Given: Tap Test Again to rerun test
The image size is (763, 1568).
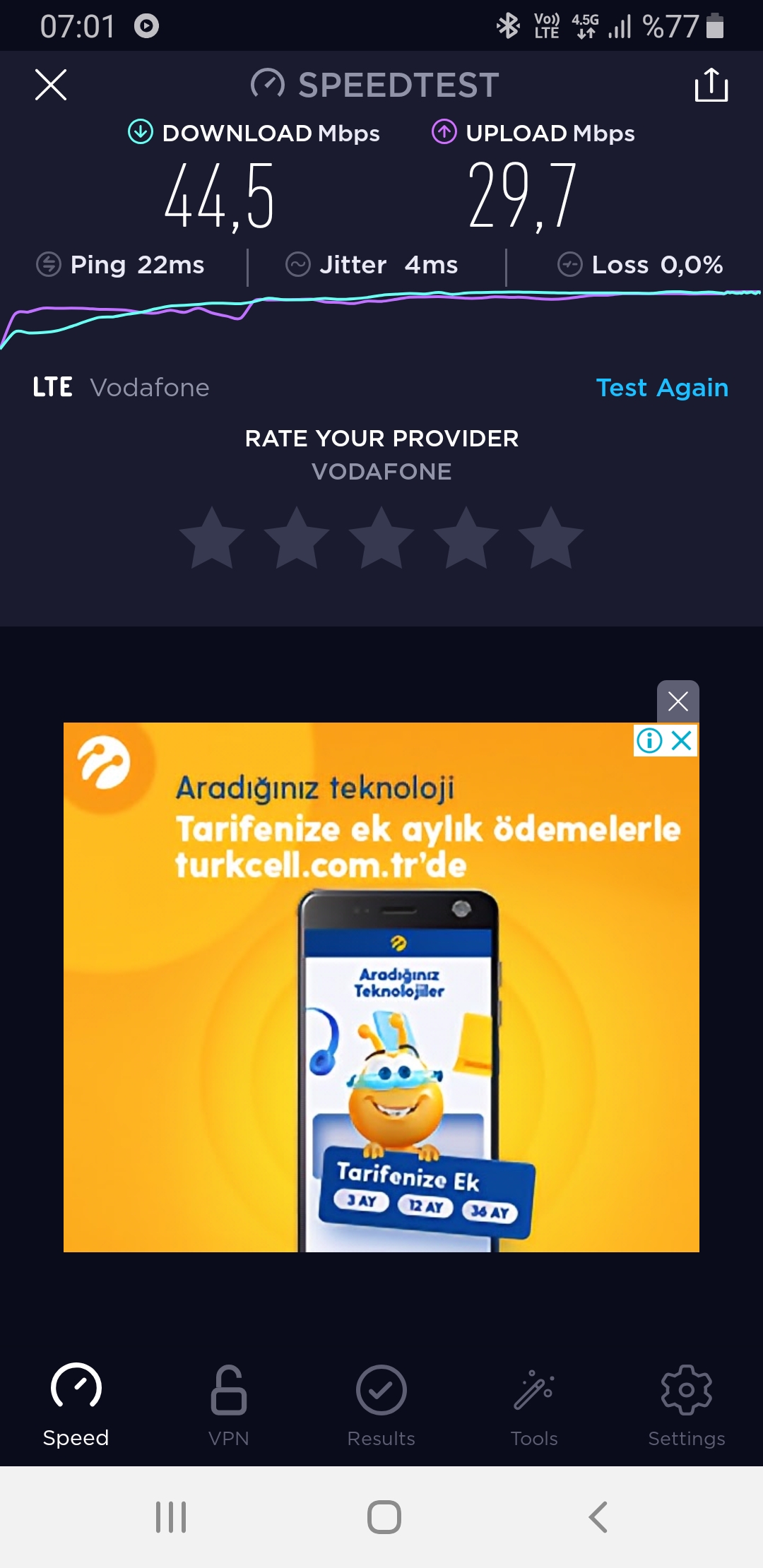Looking at the screenshot, I should (x=662, y=388).
